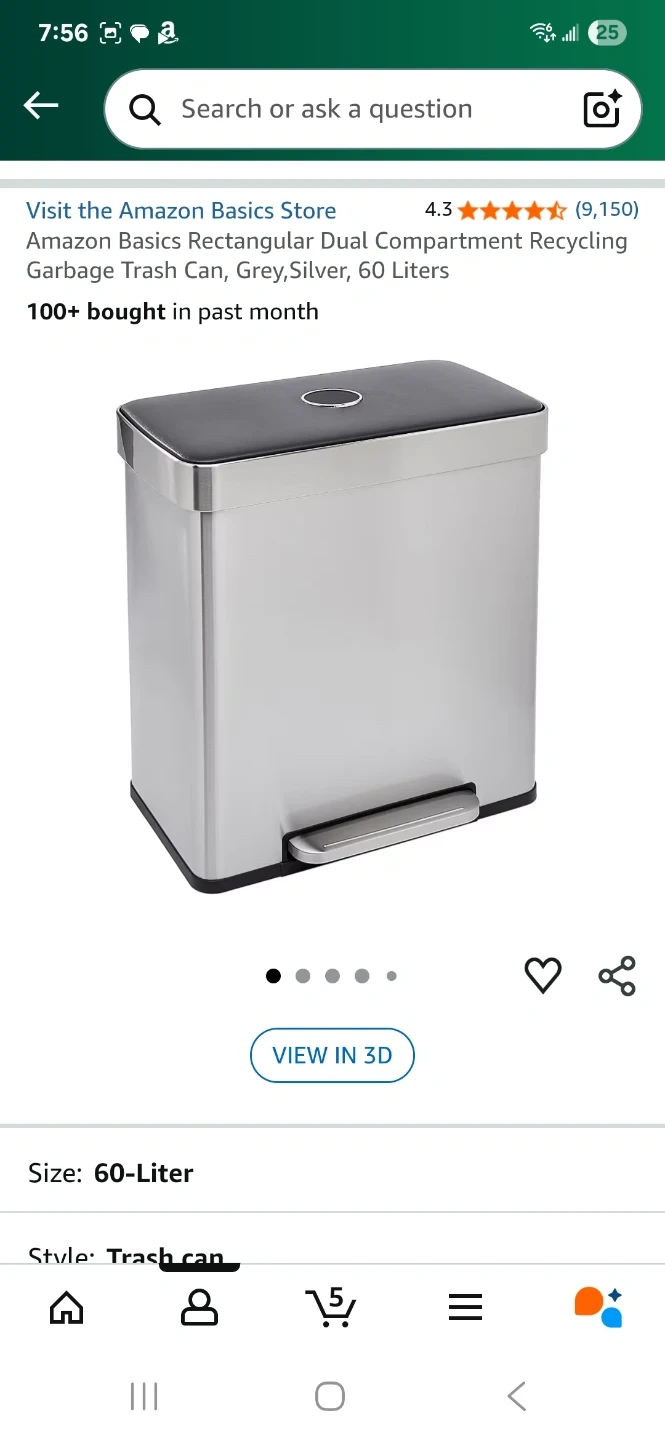
Task: Go to the Home tab
Action: tap(67, 1307)
